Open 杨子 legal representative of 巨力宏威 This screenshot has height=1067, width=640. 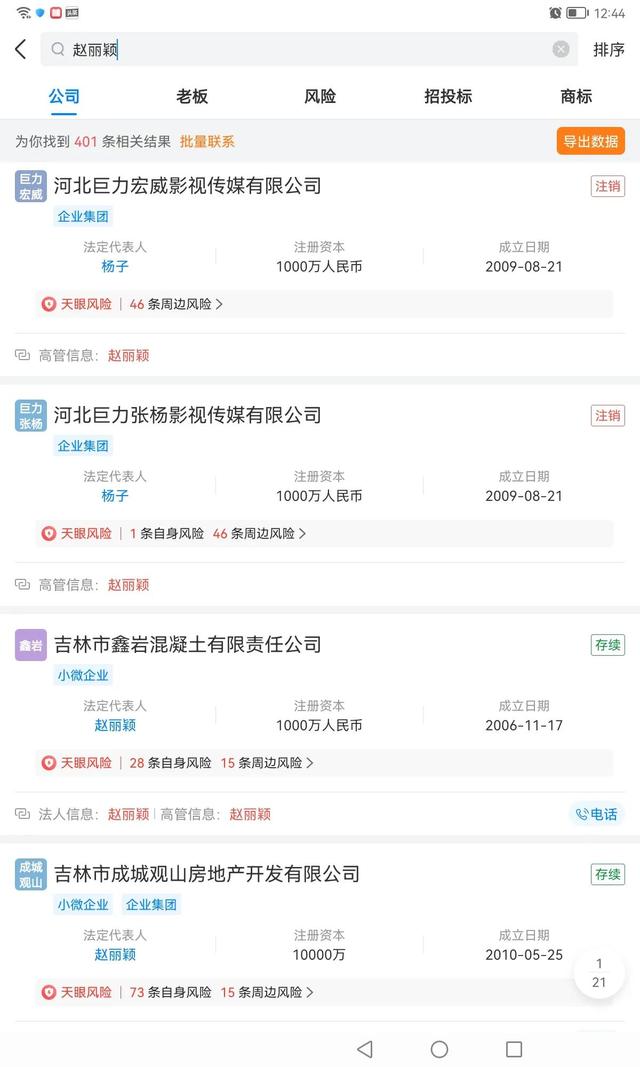[x=115, y=266]
